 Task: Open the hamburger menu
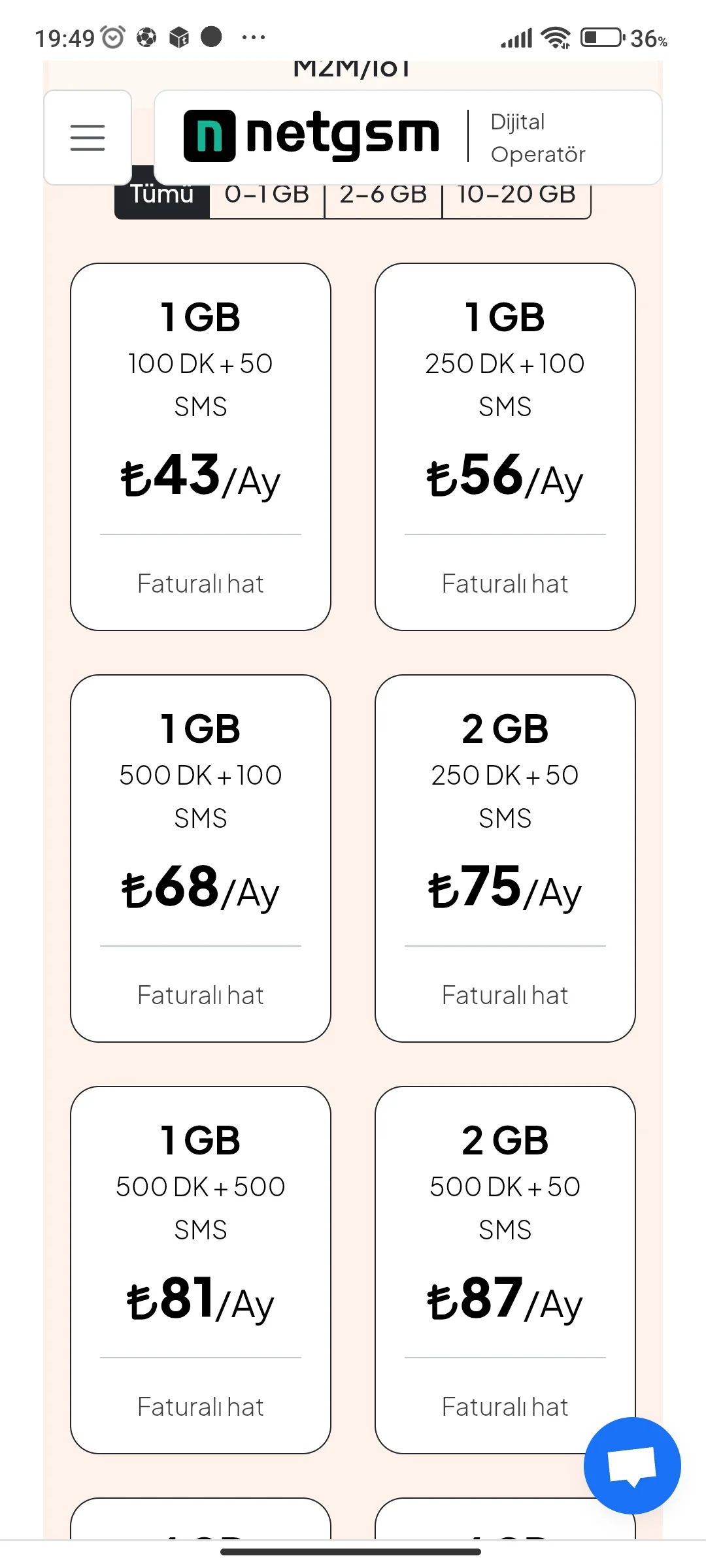(88, 138)
